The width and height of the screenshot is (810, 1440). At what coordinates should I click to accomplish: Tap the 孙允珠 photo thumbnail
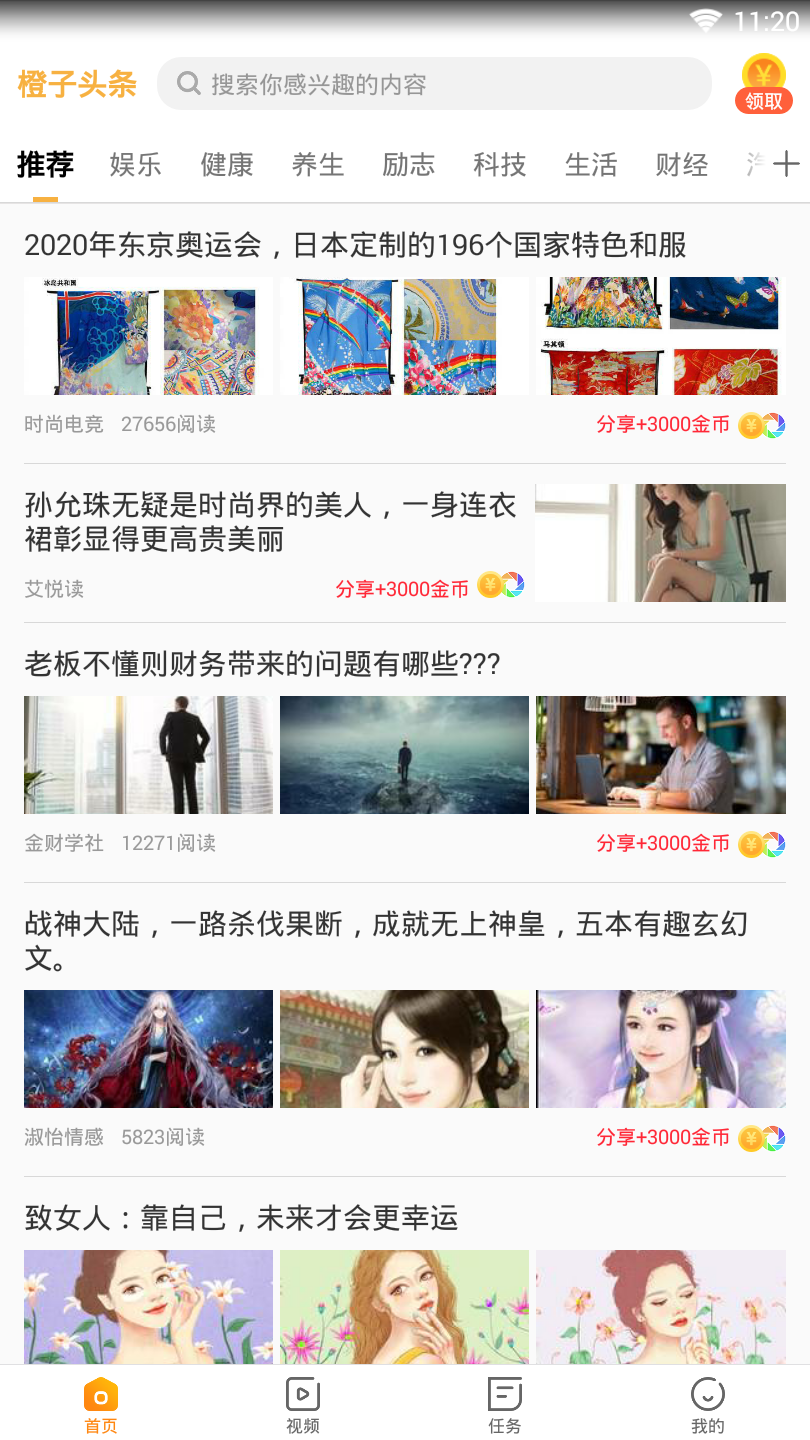[660, 542]
